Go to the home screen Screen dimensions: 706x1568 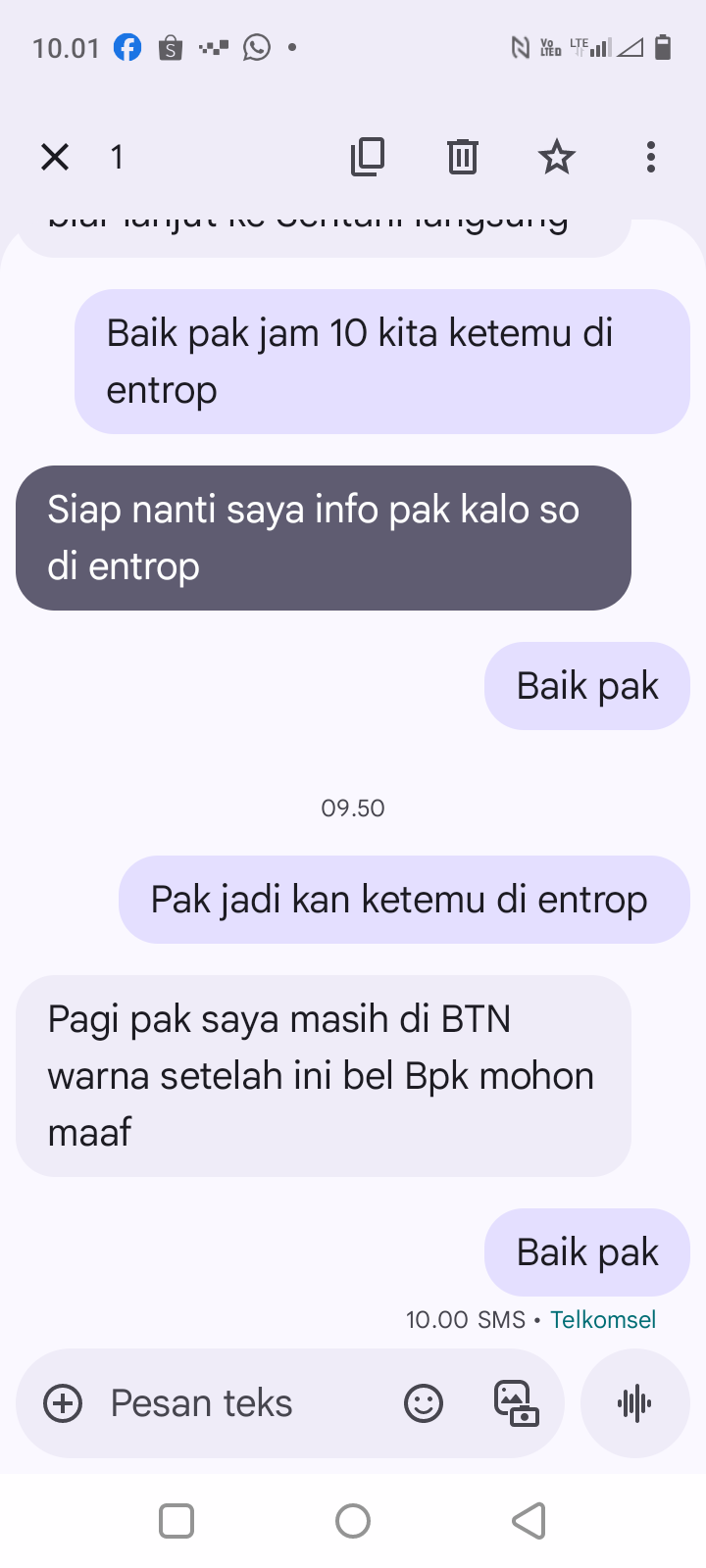[x=353, y=1521]
